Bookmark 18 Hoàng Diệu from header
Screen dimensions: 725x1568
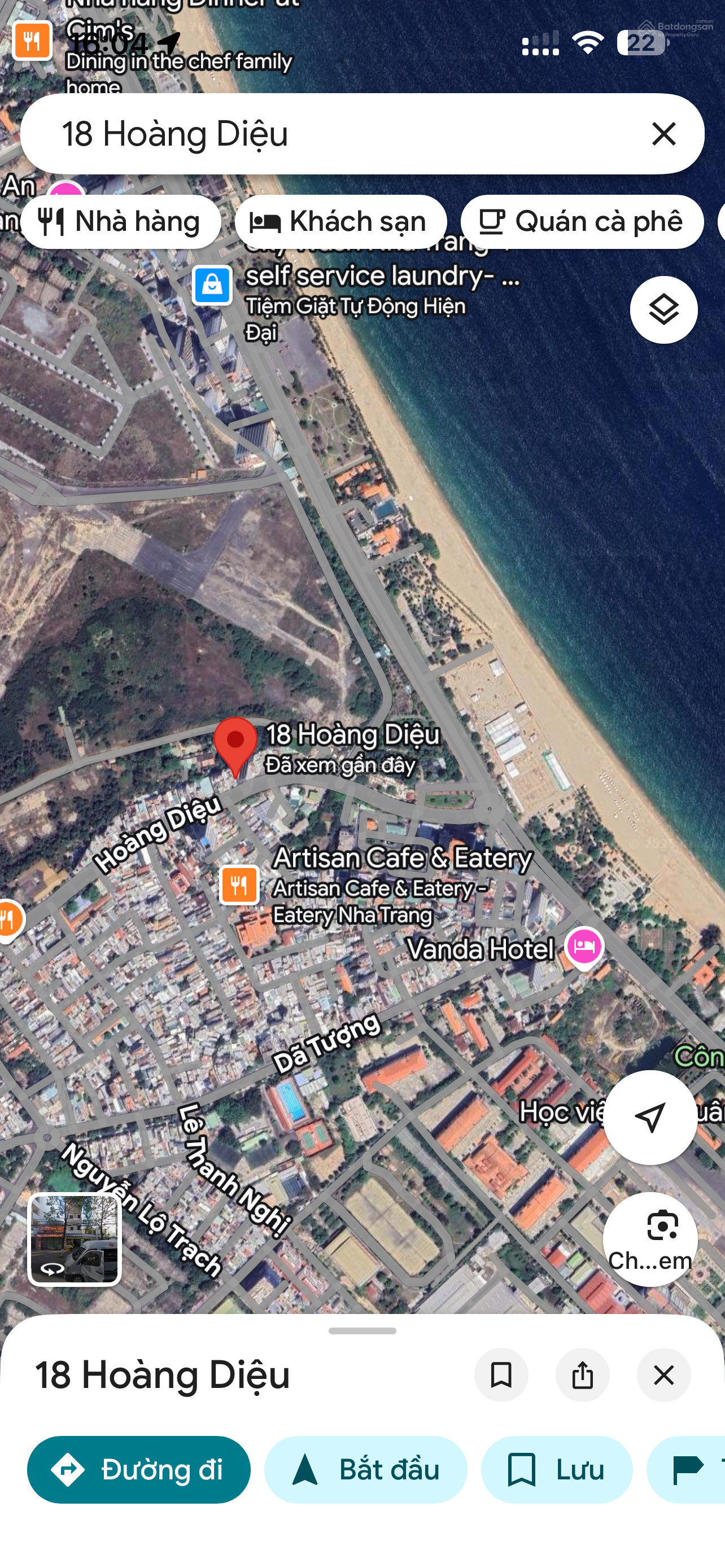(x=500, y=1374)
